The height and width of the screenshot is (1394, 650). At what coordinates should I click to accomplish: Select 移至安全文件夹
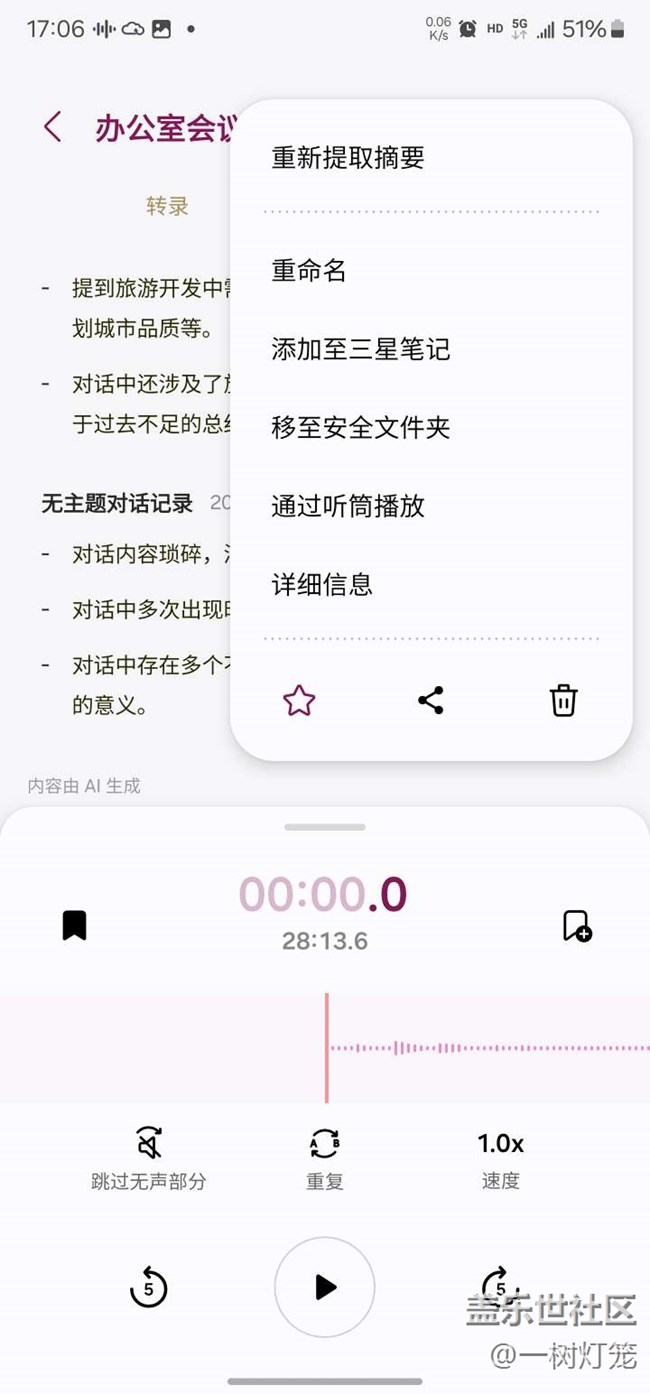(360, 428)
